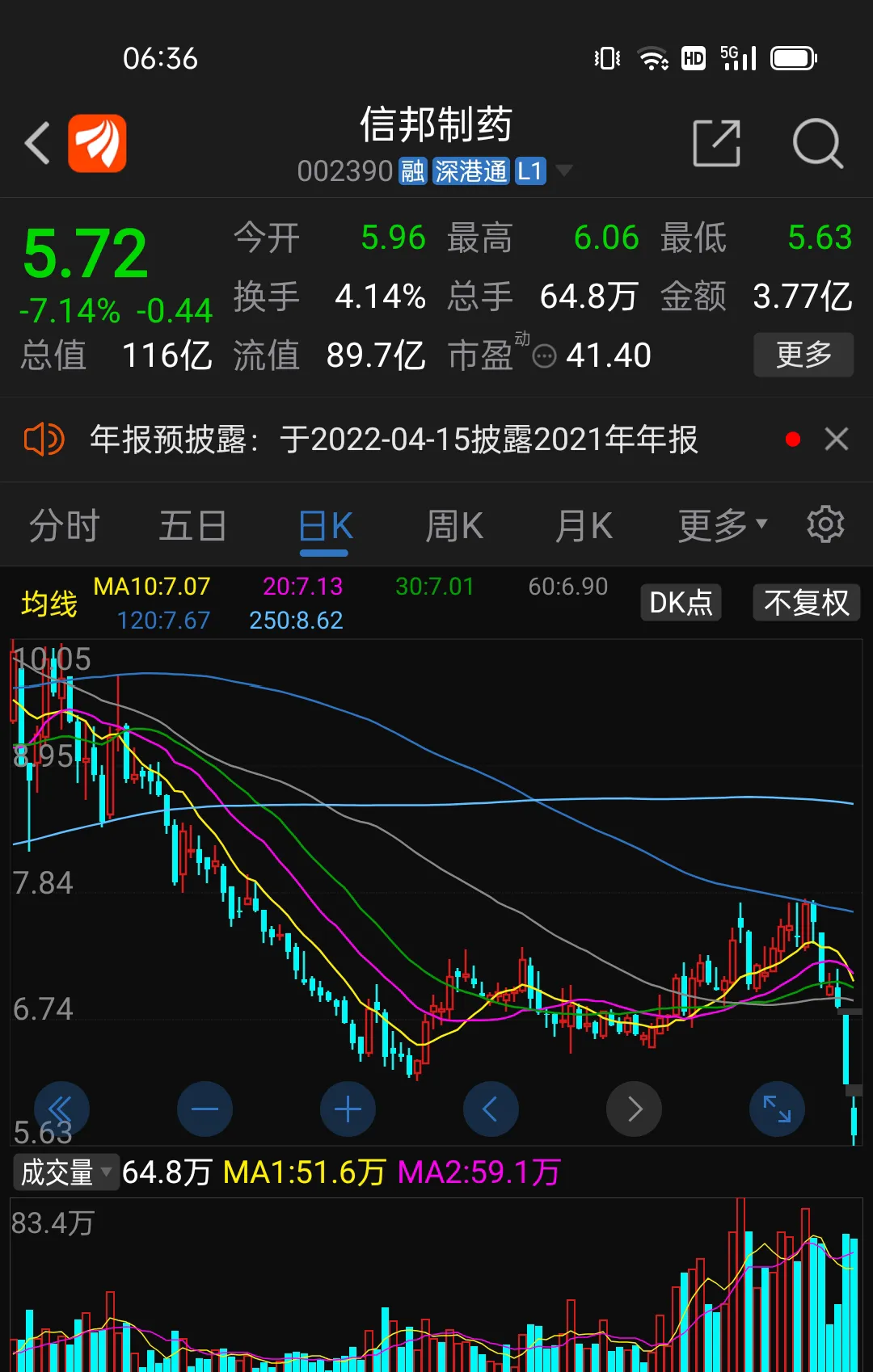873x1372 pixels.
Task: Expand the 更多 chart period dropdown
Action: point(722,526)
